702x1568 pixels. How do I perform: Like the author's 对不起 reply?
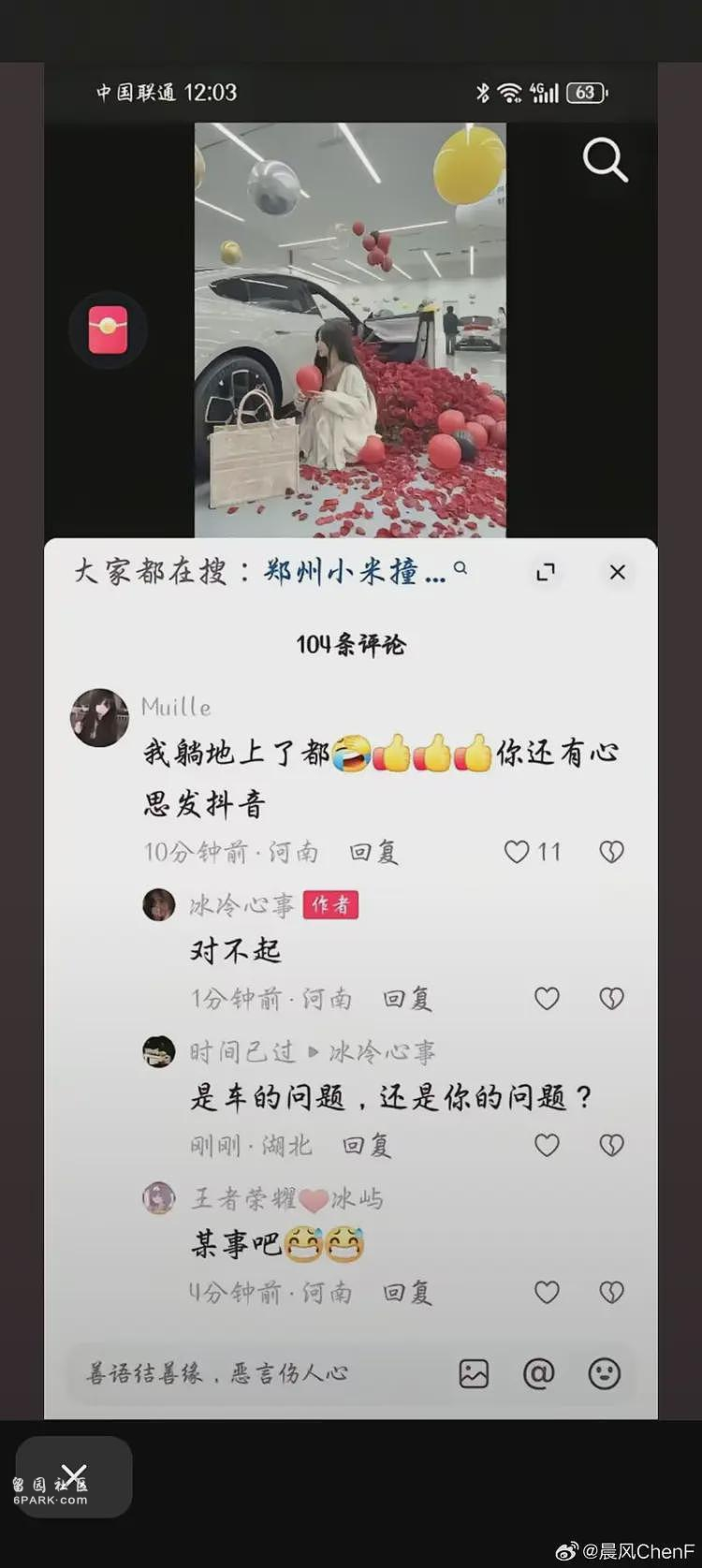(x=547, y=999)
